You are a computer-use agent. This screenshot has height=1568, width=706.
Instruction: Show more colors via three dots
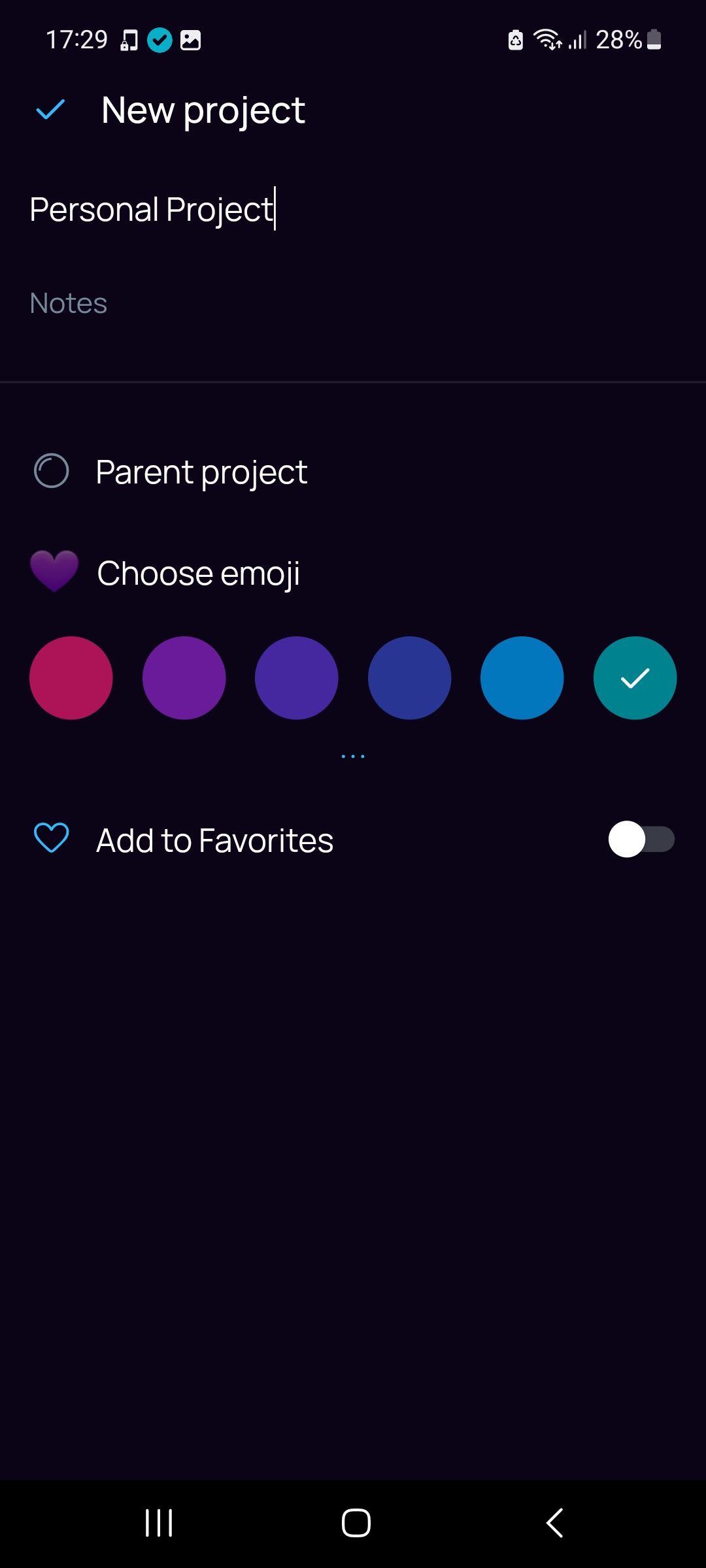[x=353, y=757]
